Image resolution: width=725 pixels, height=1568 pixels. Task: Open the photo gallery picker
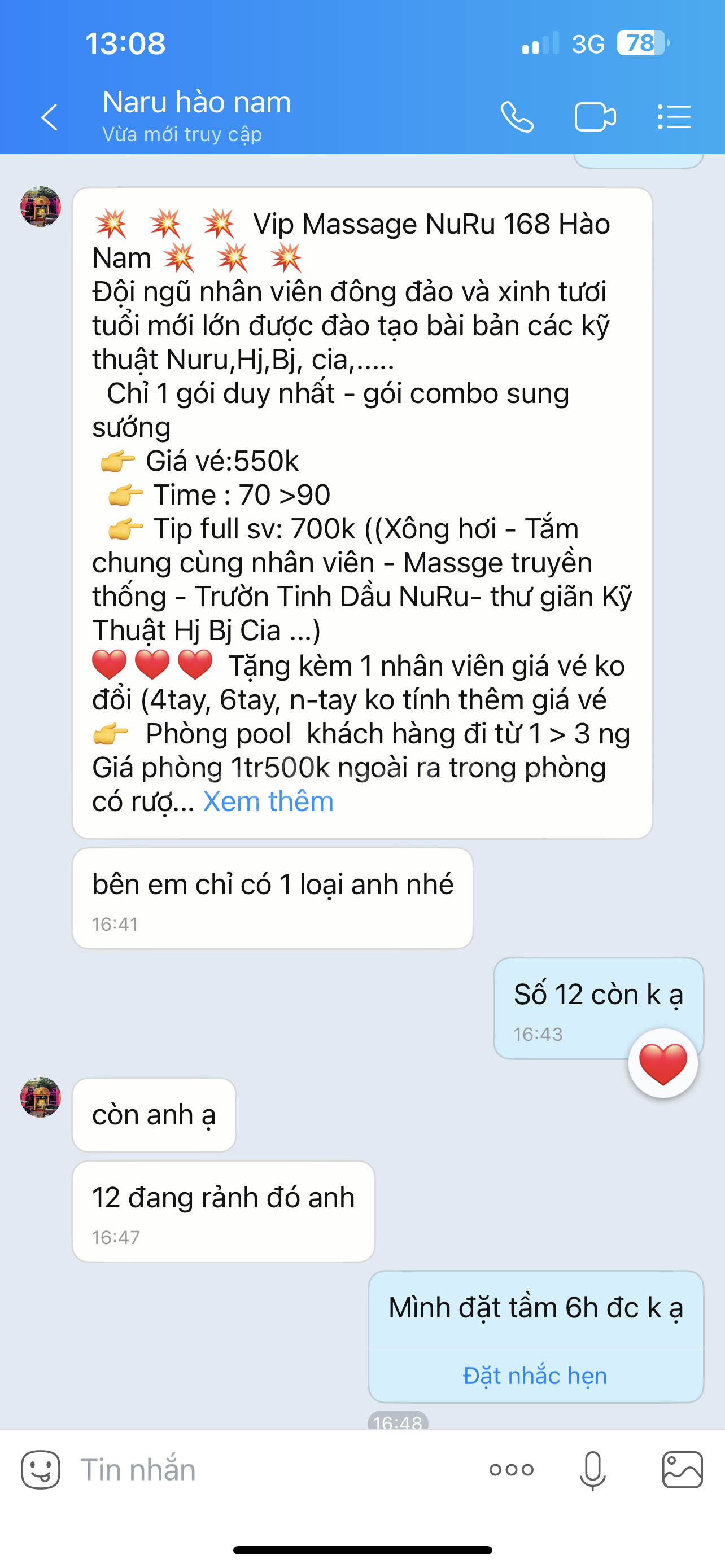(x=682, y=1469)
